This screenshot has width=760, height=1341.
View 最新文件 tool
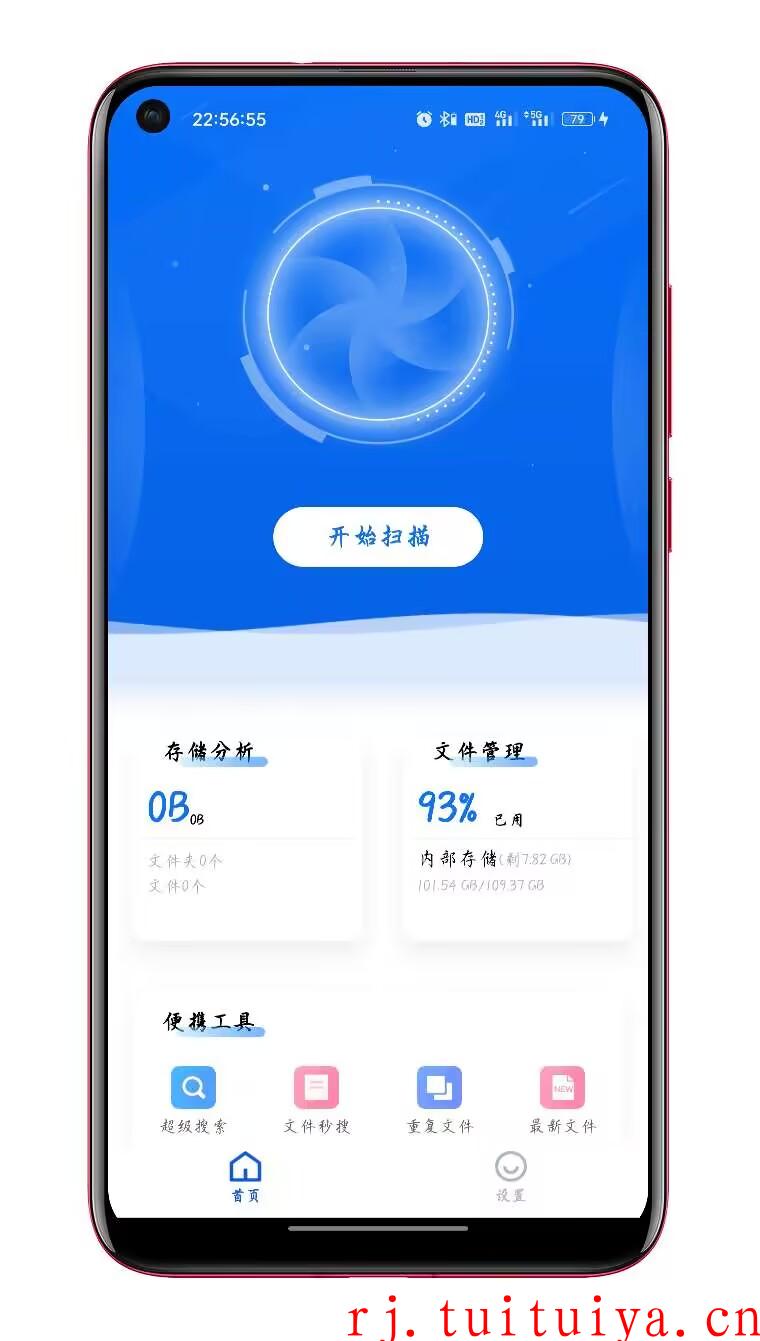point(562,1100)
